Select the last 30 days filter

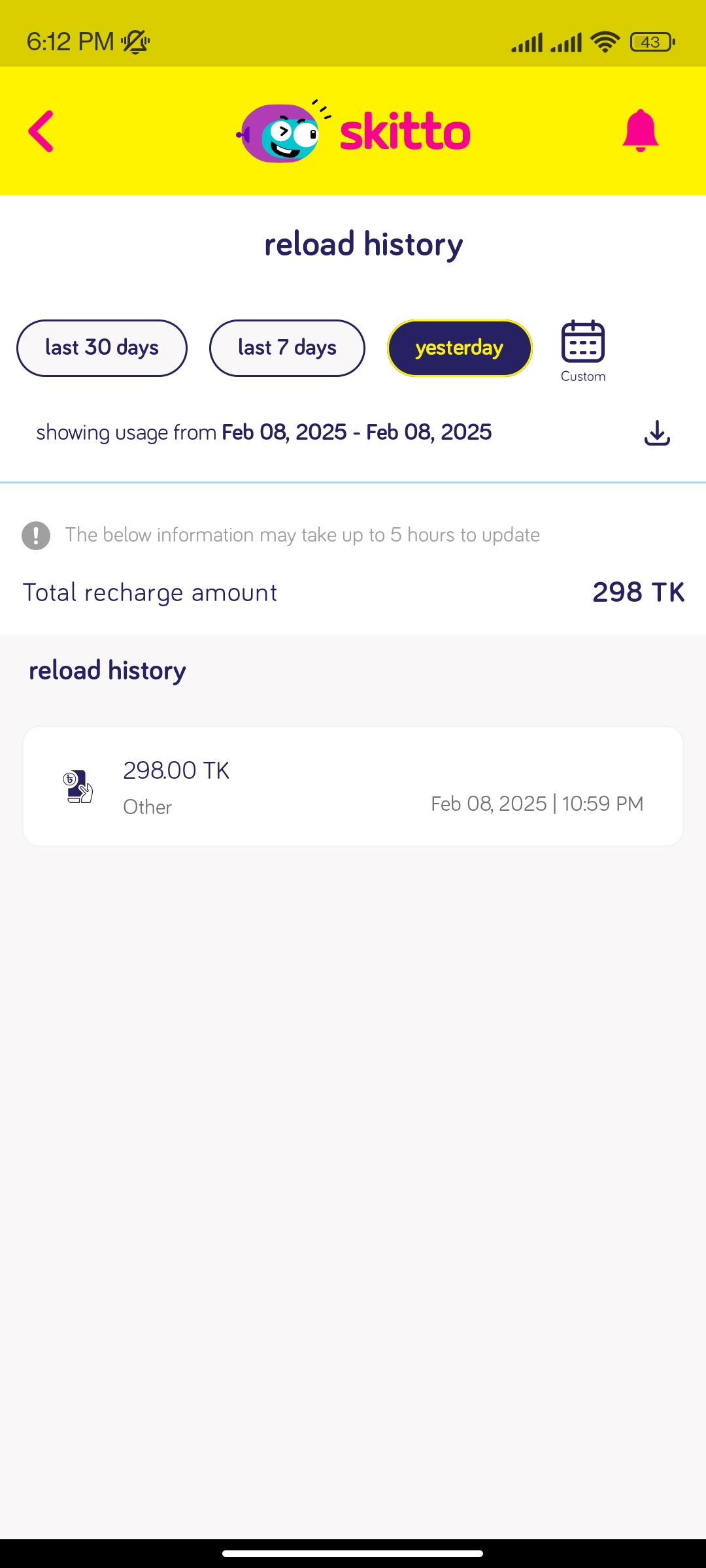pyautogui.click(x=102, y=348)
